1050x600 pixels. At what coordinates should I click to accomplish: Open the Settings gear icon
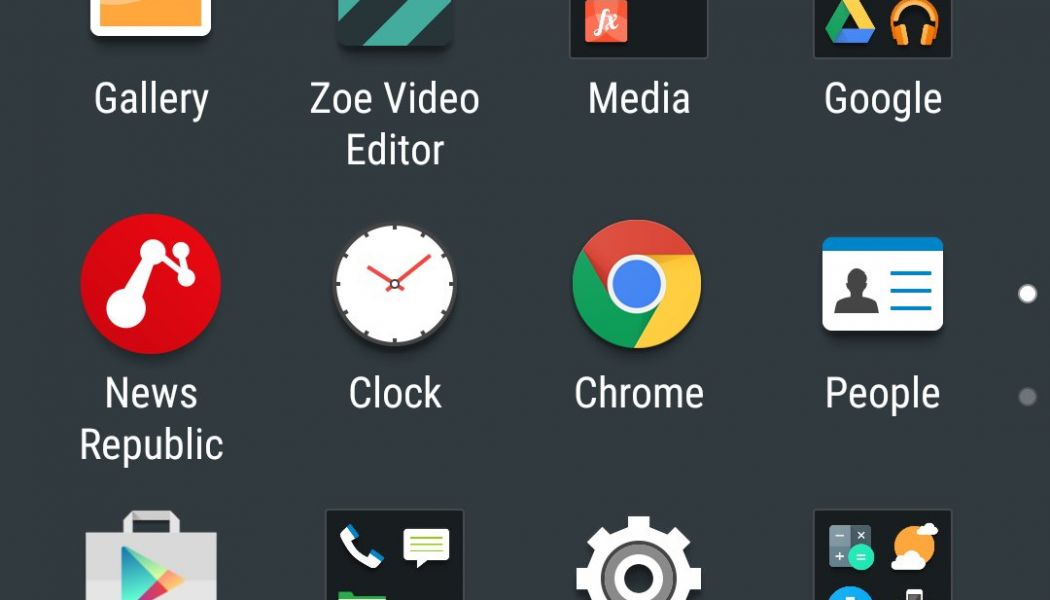[x=638, y=562]
